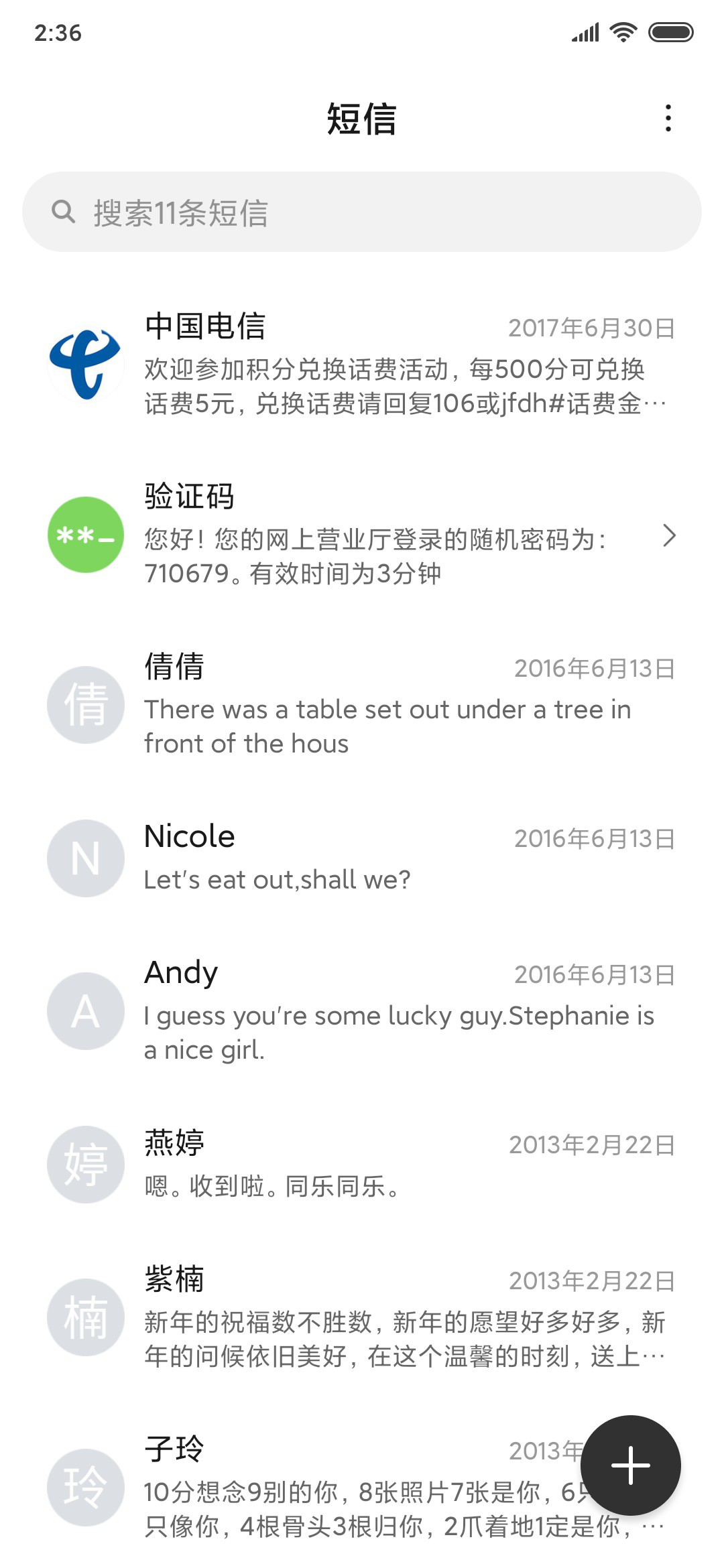Viewport: 724px width, 1568px height.
Task: Open the conversation with 燕婷
Action: pos(362,1164)
